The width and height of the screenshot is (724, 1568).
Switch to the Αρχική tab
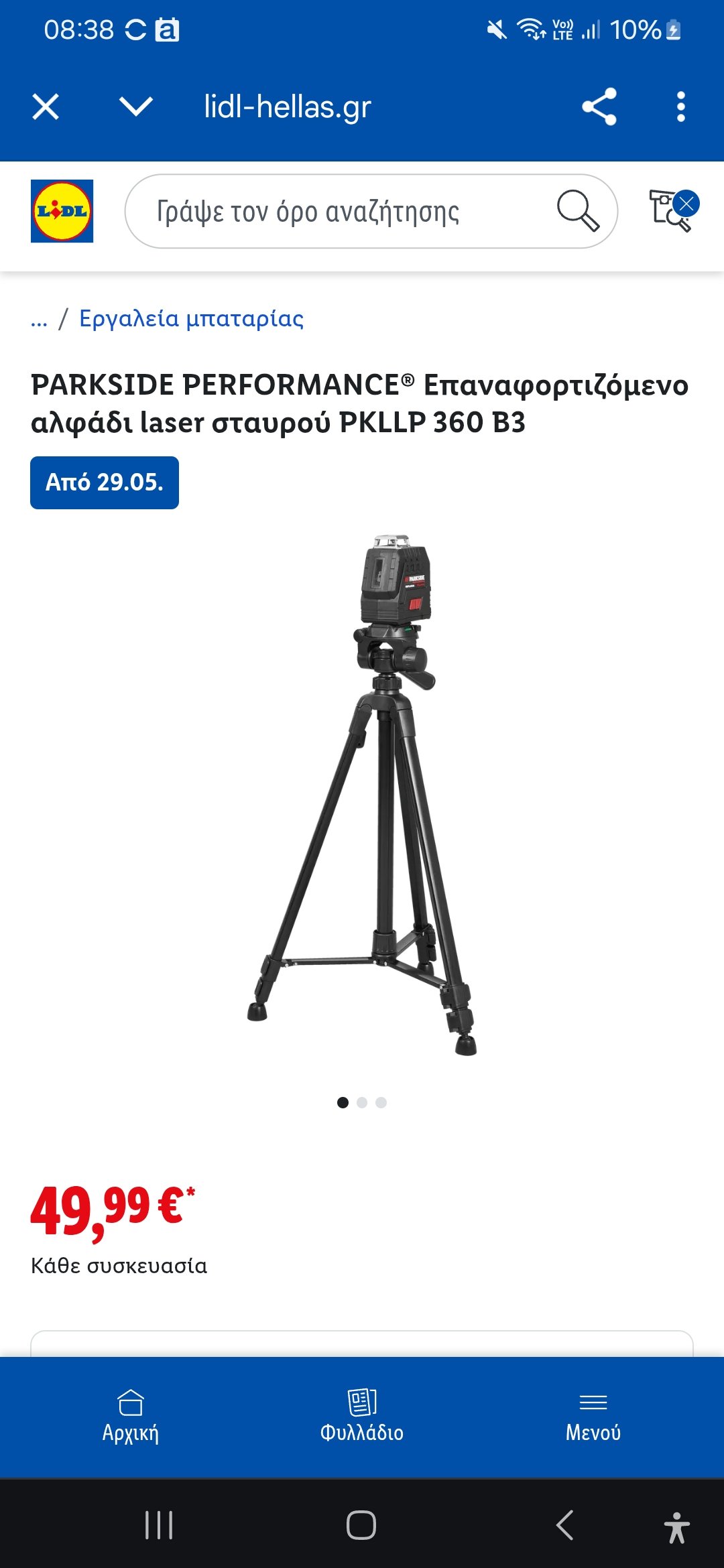point(131,1417)
